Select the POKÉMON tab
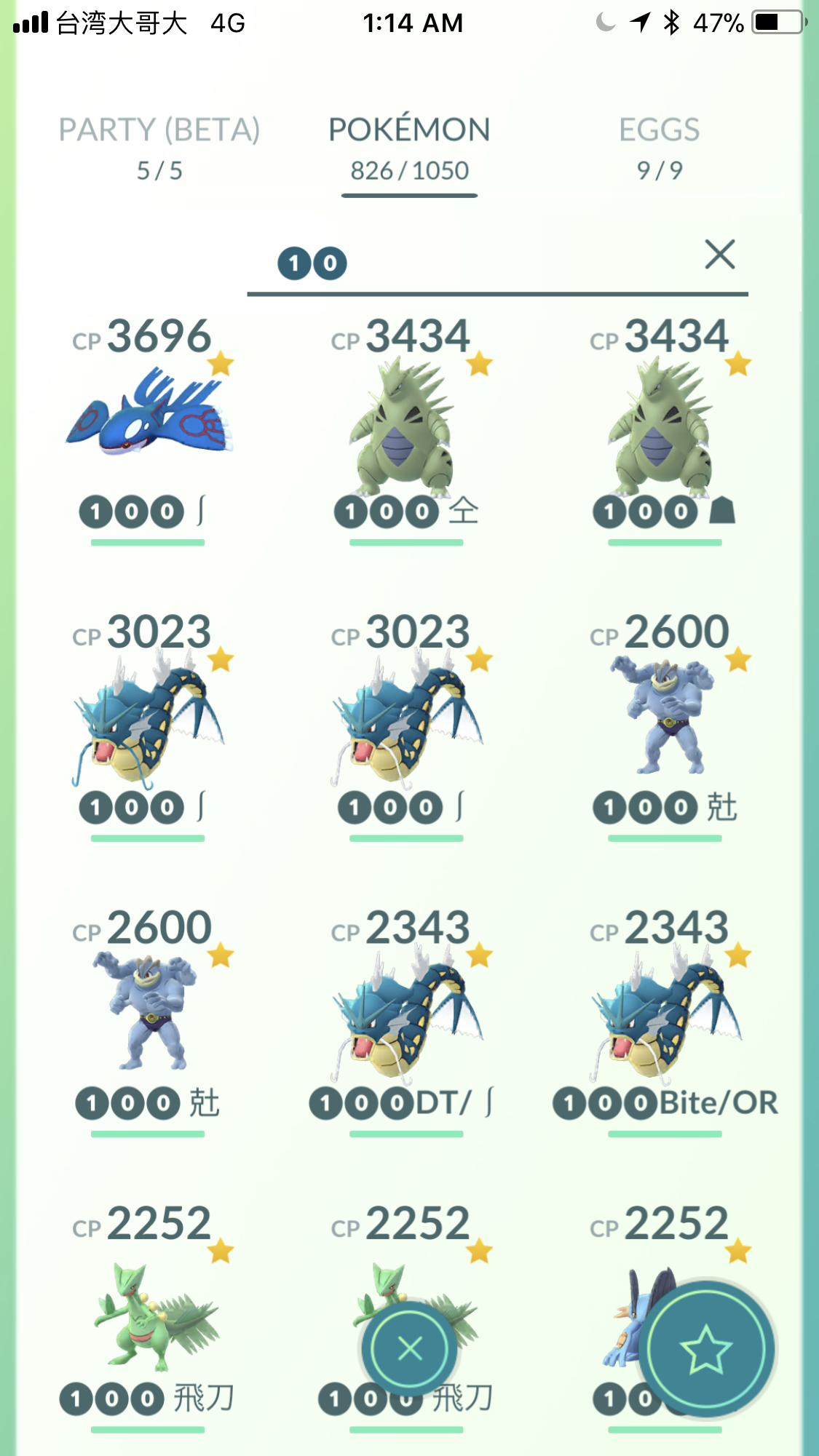This screenshot has width=819, height=1456. tap(409, 149)
